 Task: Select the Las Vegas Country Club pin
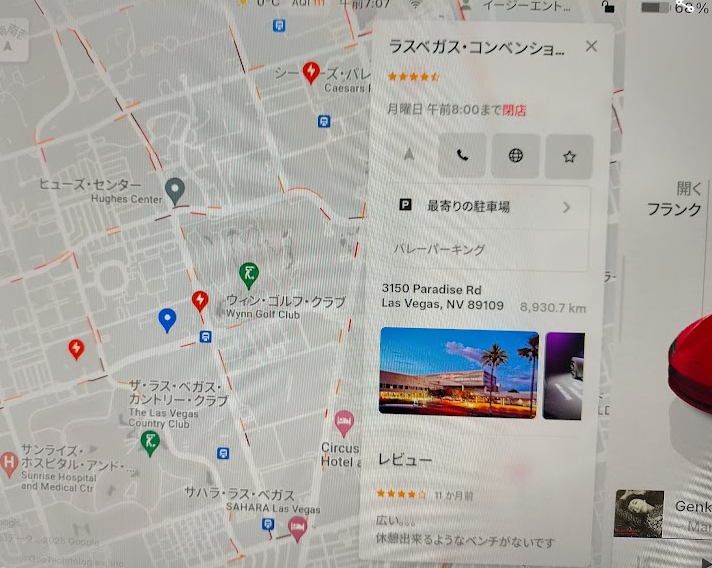[150, 442]
